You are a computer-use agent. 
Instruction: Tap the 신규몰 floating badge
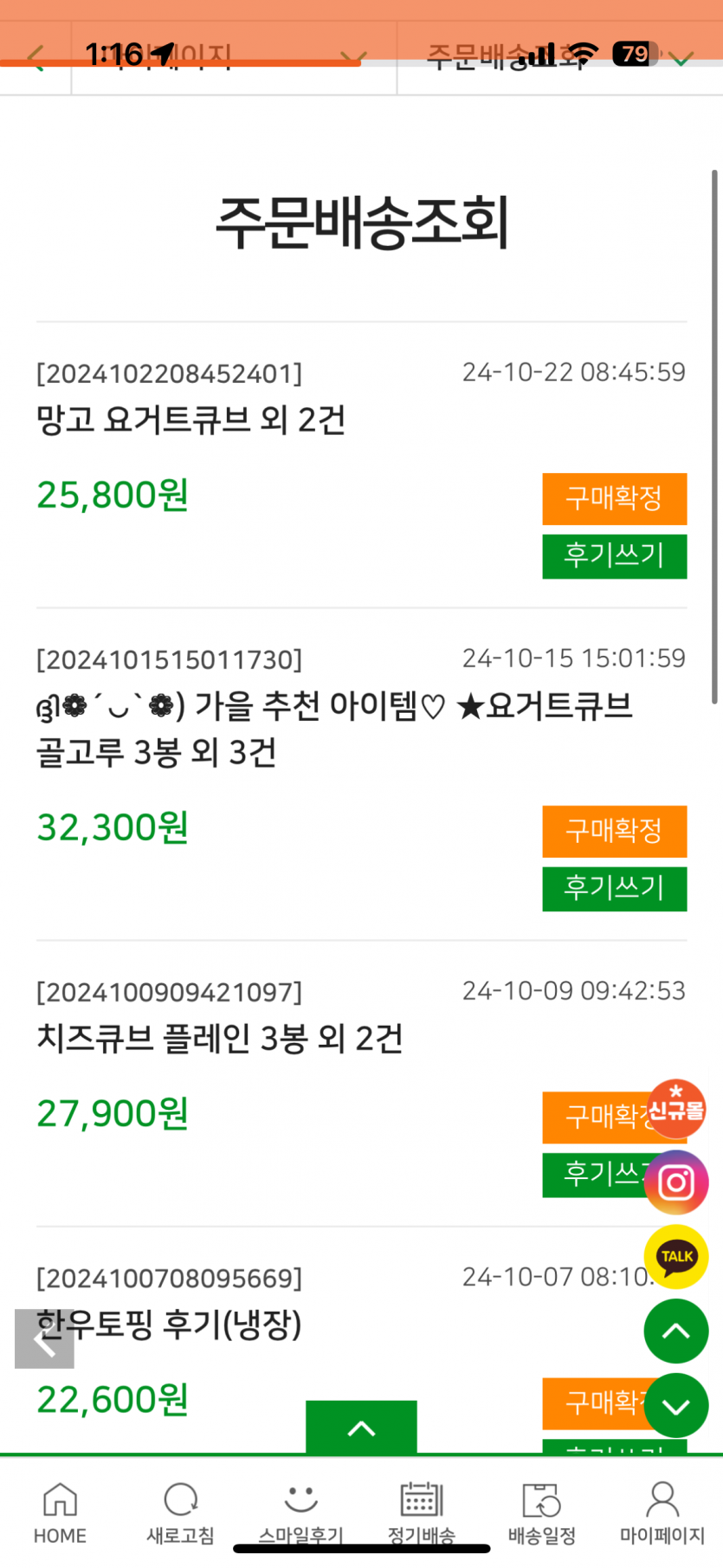pos(676,1110)
